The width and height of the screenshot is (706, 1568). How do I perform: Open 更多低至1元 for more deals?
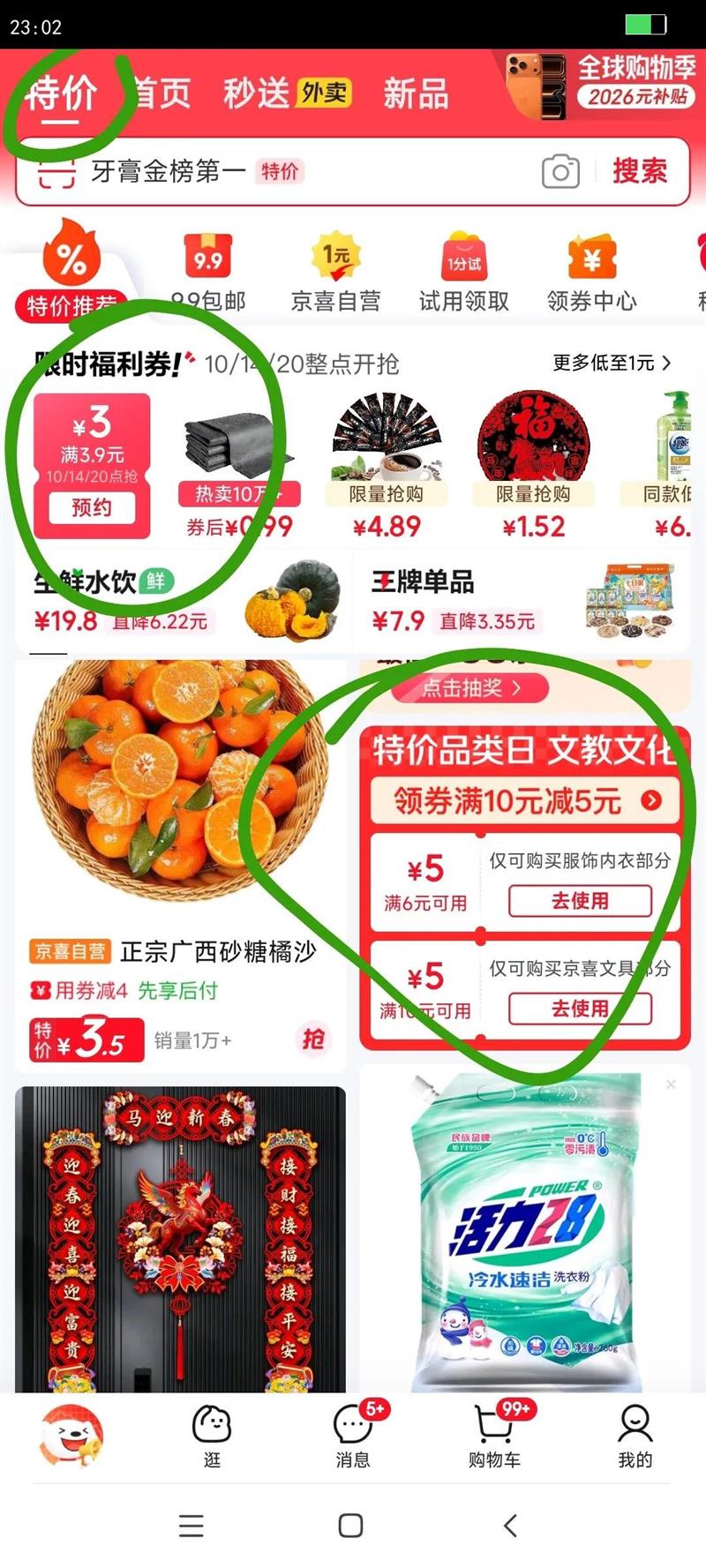[609, 364]
